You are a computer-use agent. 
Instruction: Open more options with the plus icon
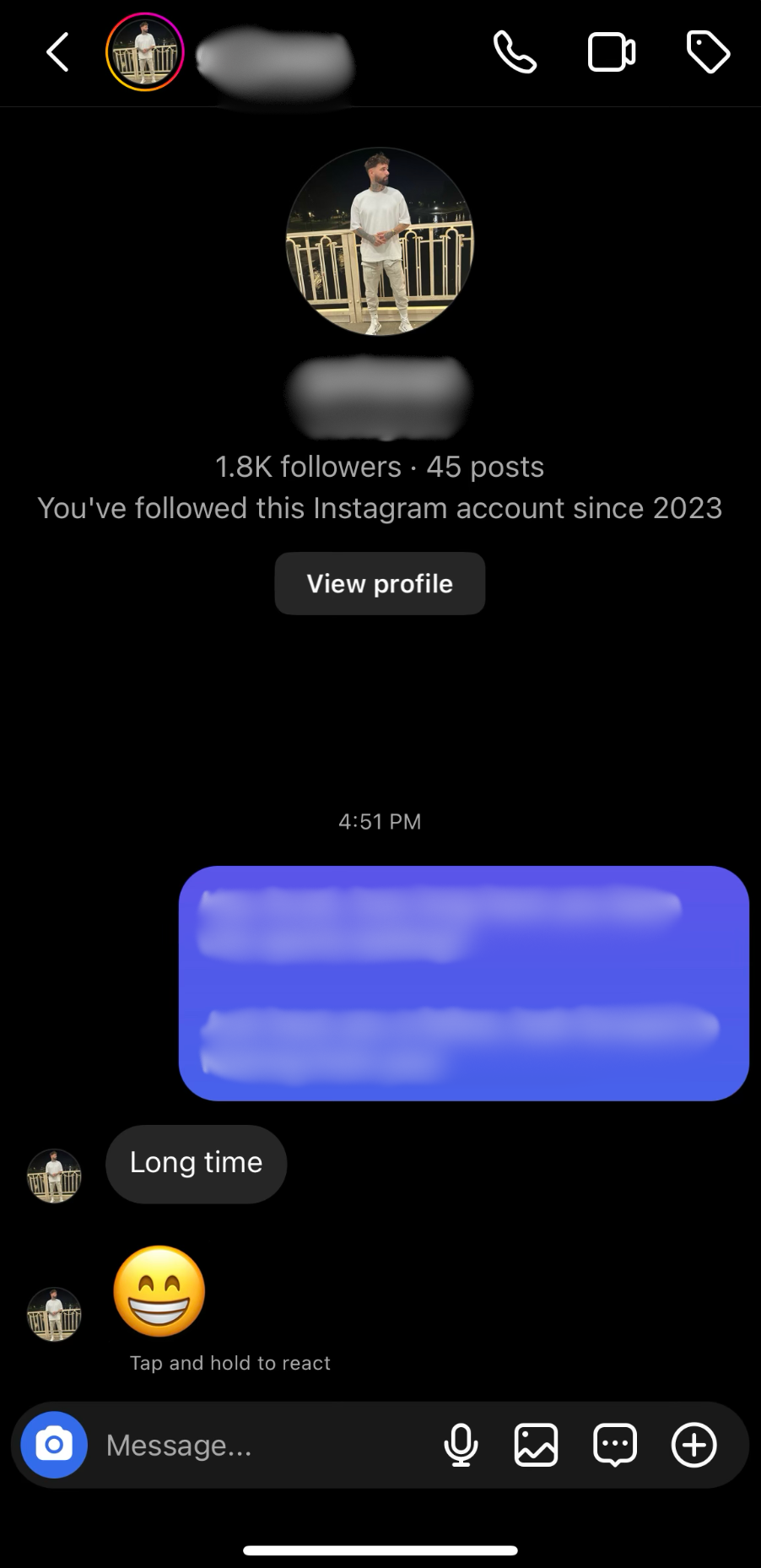694,1445
